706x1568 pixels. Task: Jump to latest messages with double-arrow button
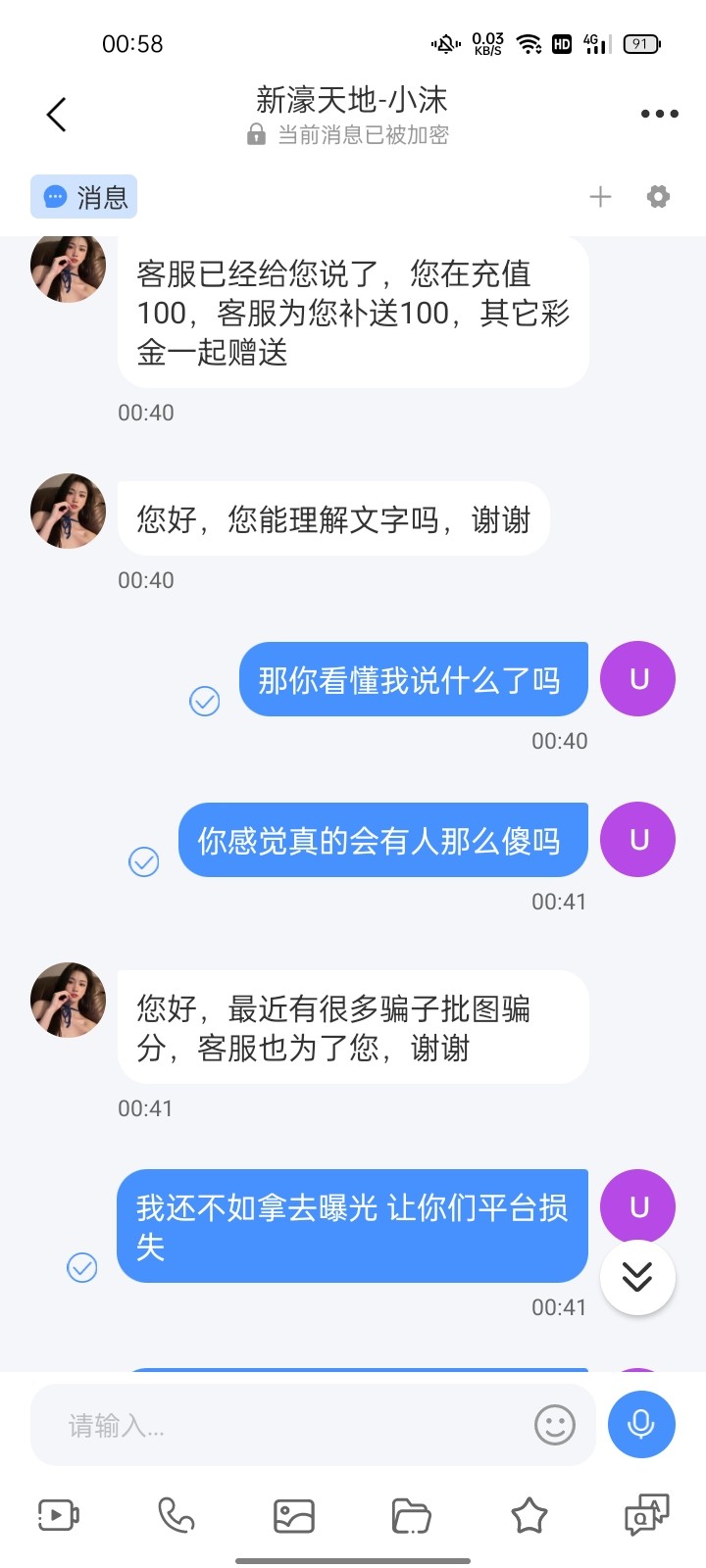637,1277
